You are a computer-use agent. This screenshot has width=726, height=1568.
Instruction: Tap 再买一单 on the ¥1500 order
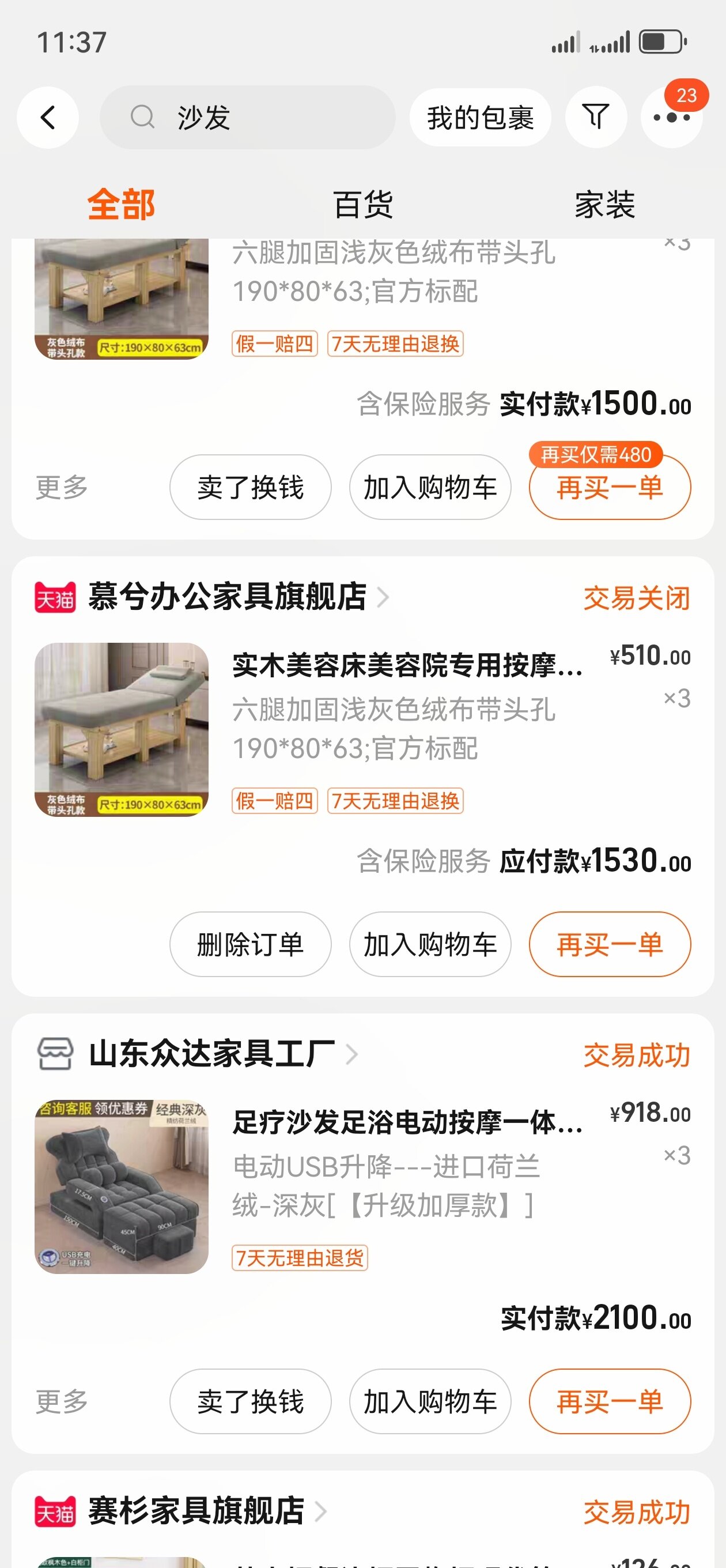[x=610, y=487]
